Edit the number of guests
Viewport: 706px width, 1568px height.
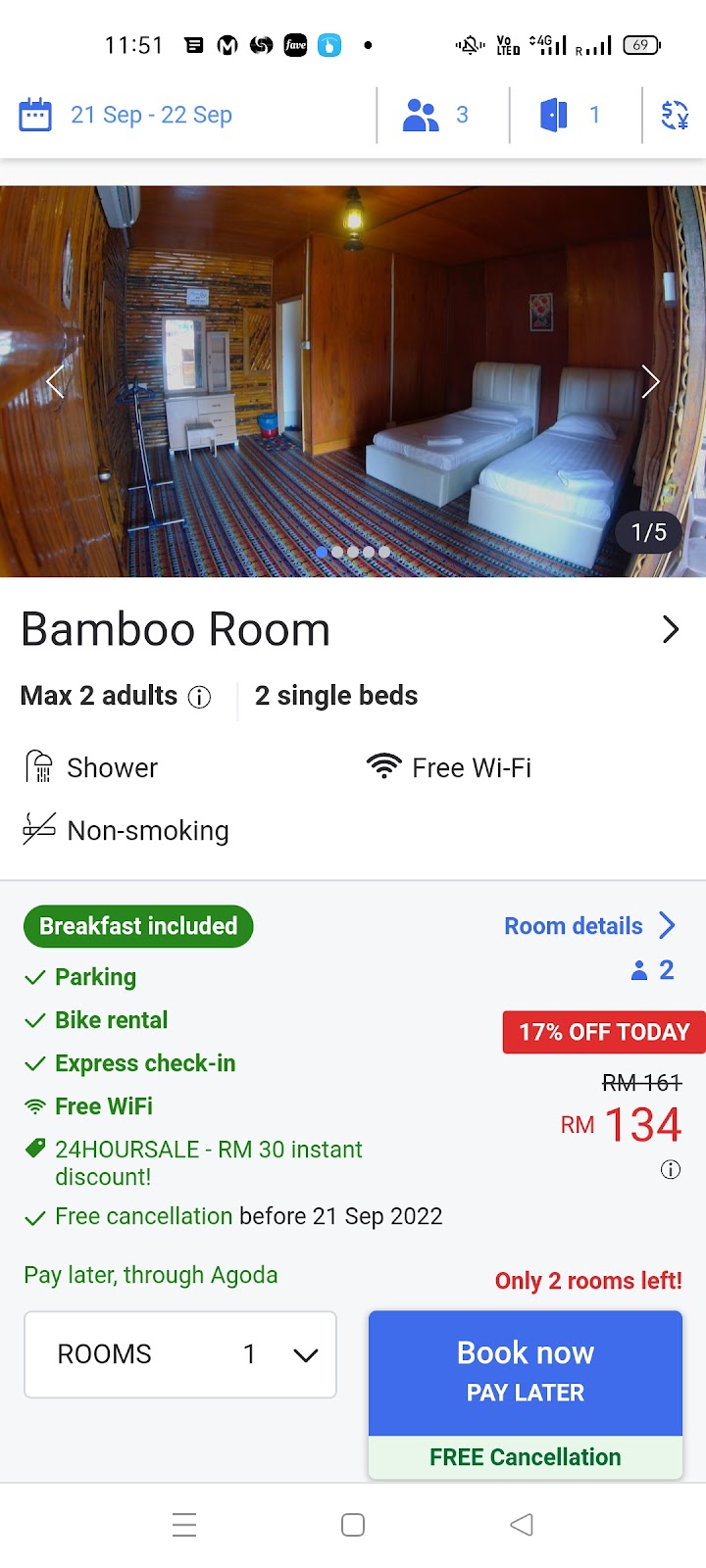tap(437, 116)
